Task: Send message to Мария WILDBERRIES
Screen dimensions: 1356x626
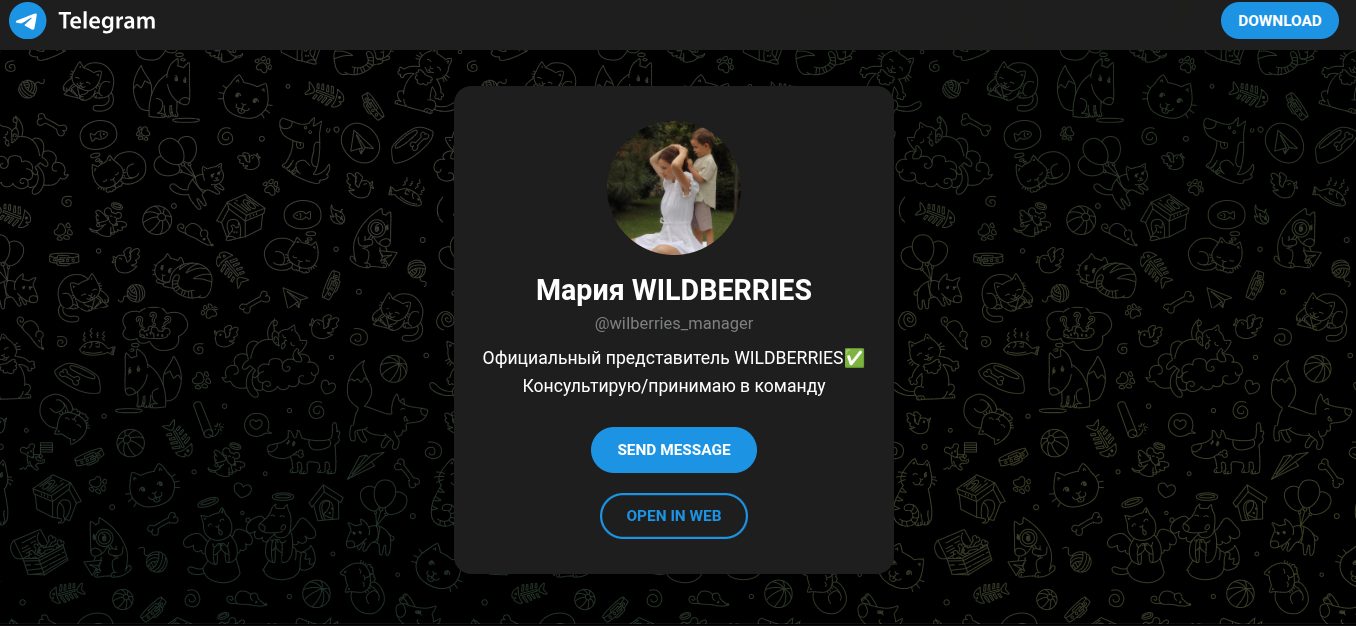Action: (x=673, y=450)
